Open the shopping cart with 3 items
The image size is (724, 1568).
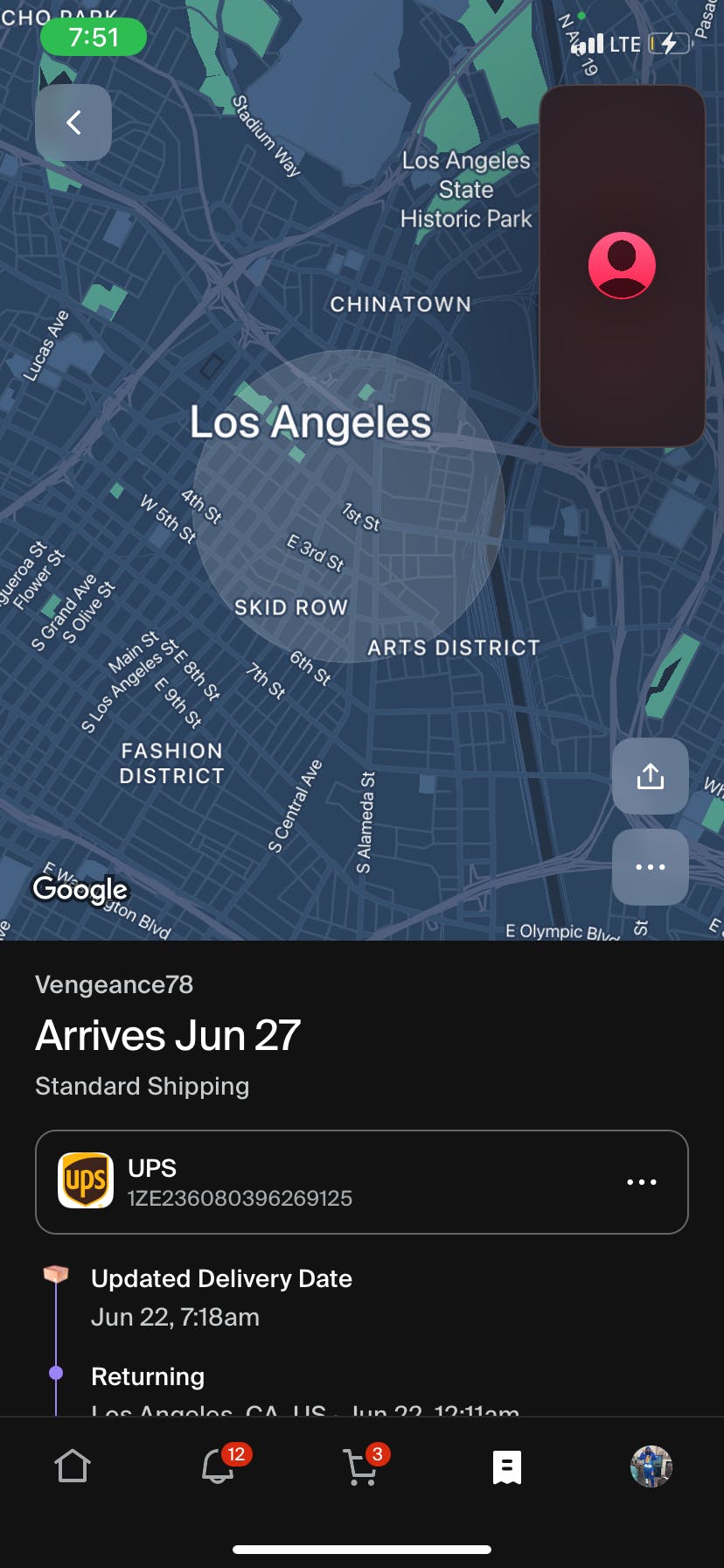coord(362,1466)
